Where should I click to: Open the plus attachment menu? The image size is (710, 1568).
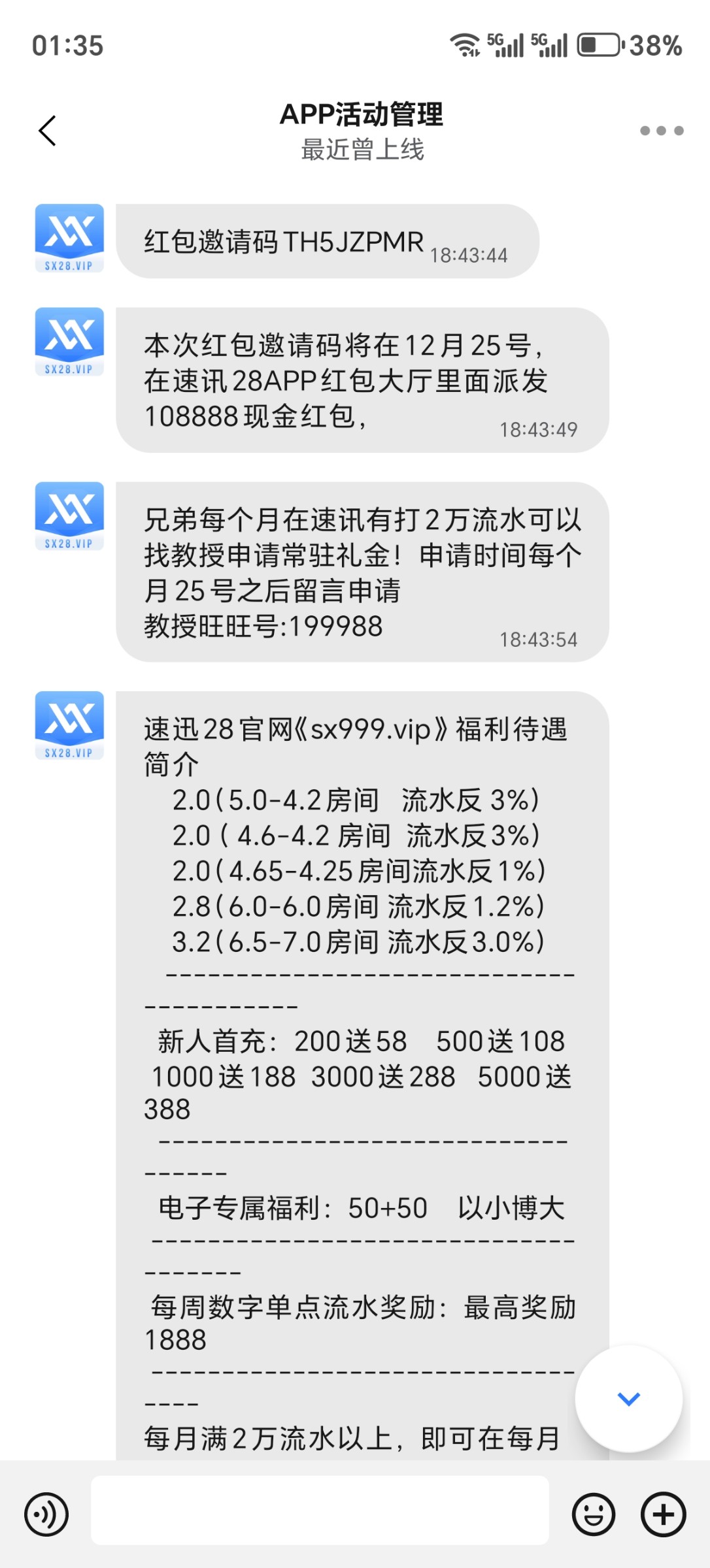pyautogui.click(x=663, y=1514)
